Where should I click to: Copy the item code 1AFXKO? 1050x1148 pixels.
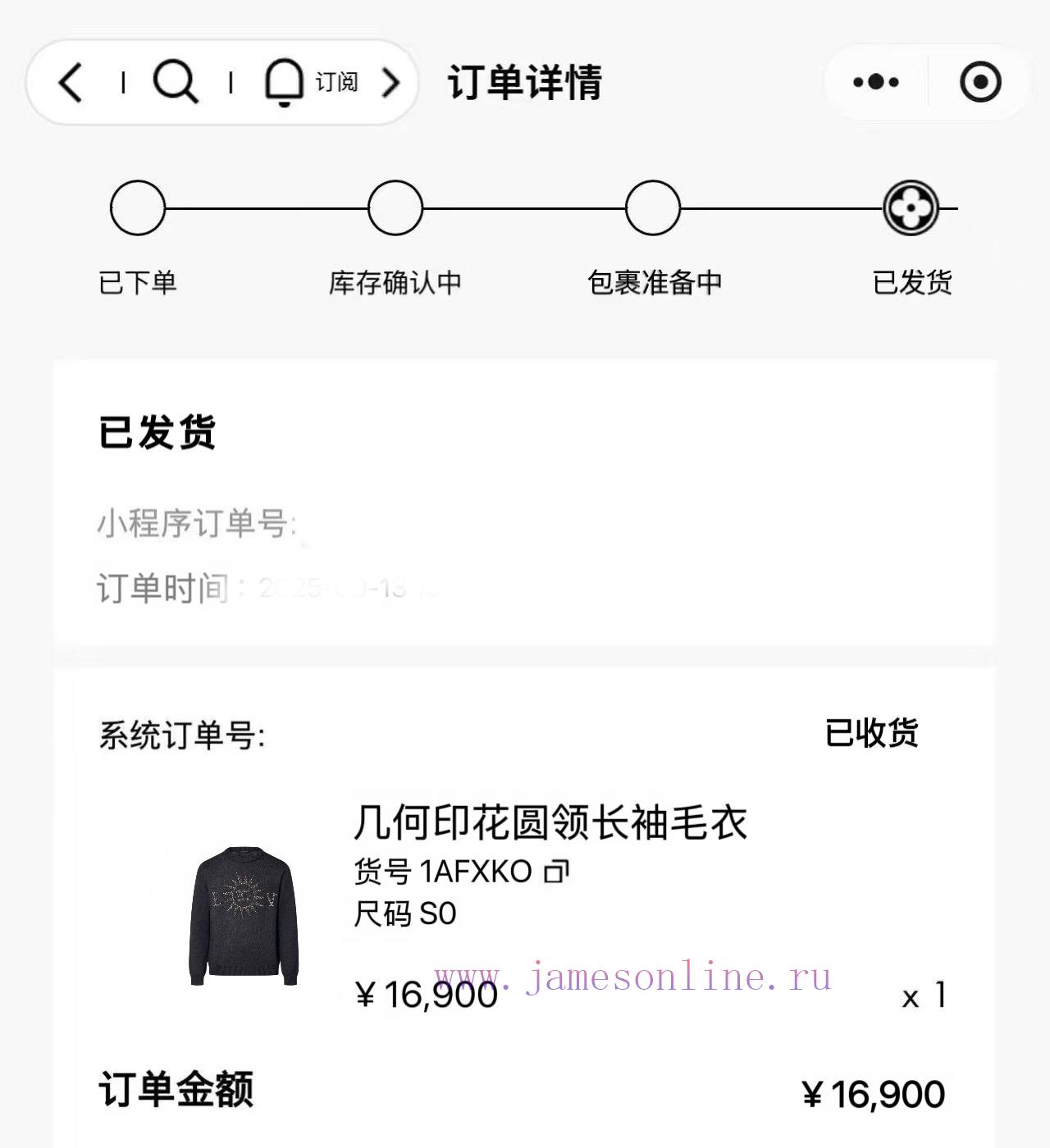(557, 871)
